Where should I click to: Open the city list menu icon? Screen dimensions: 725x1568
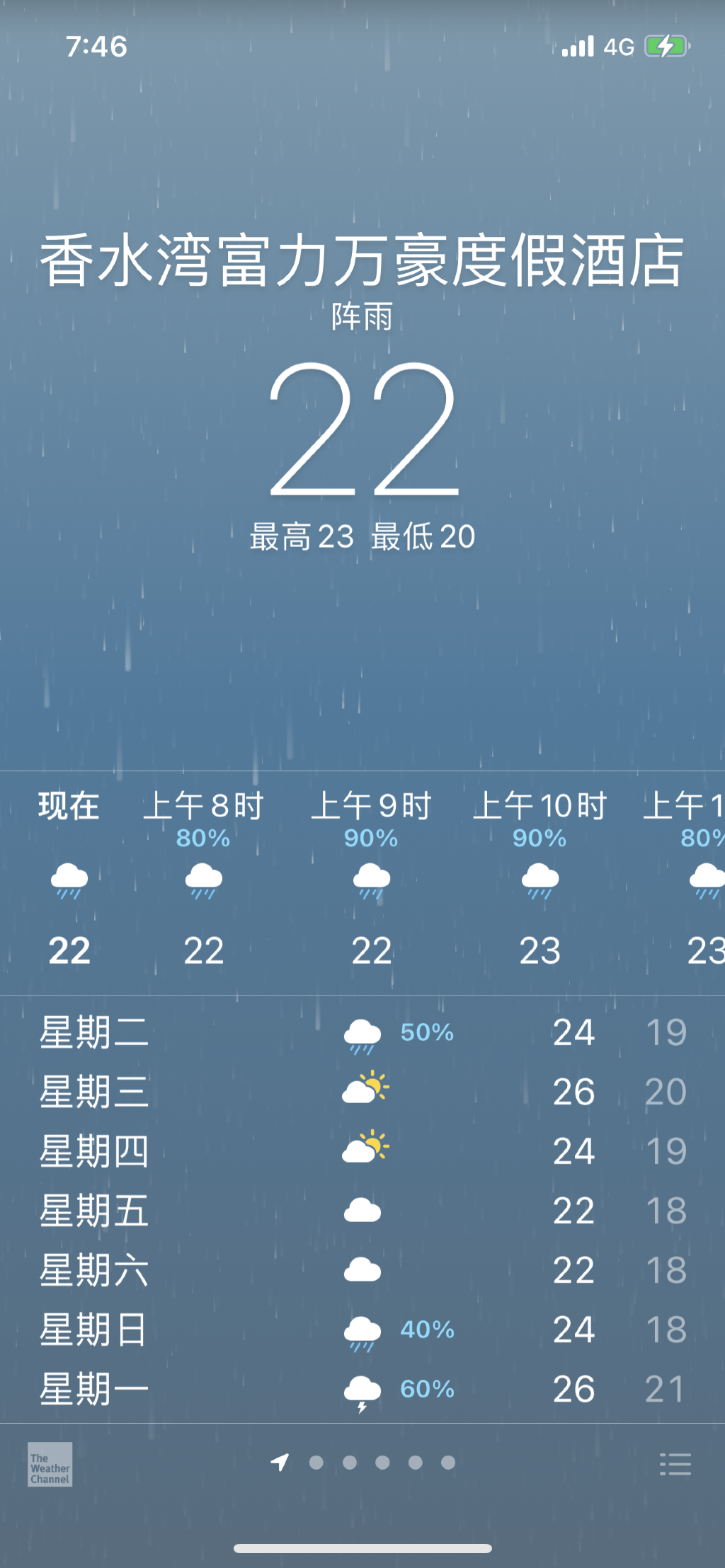675,1464
